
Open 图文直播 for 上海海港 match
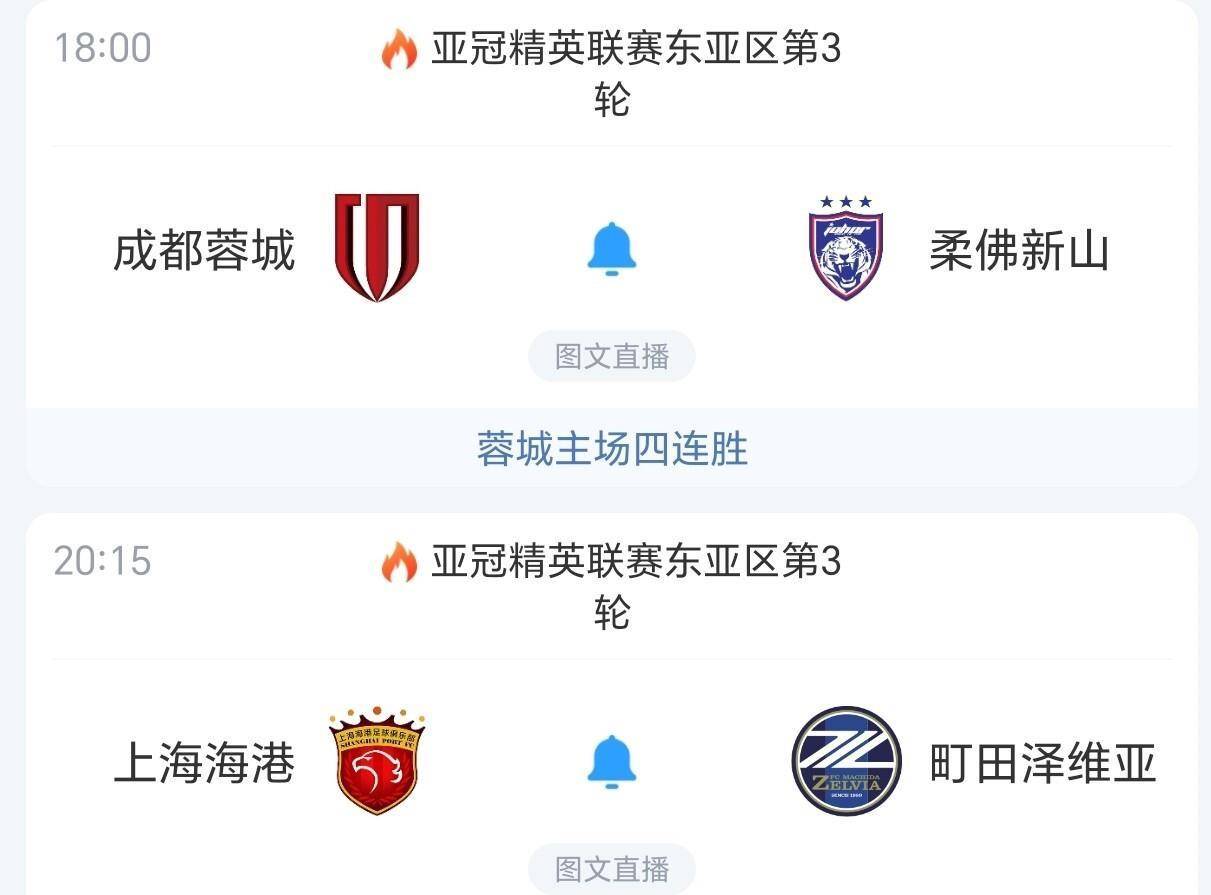click(x=611, y=868)
